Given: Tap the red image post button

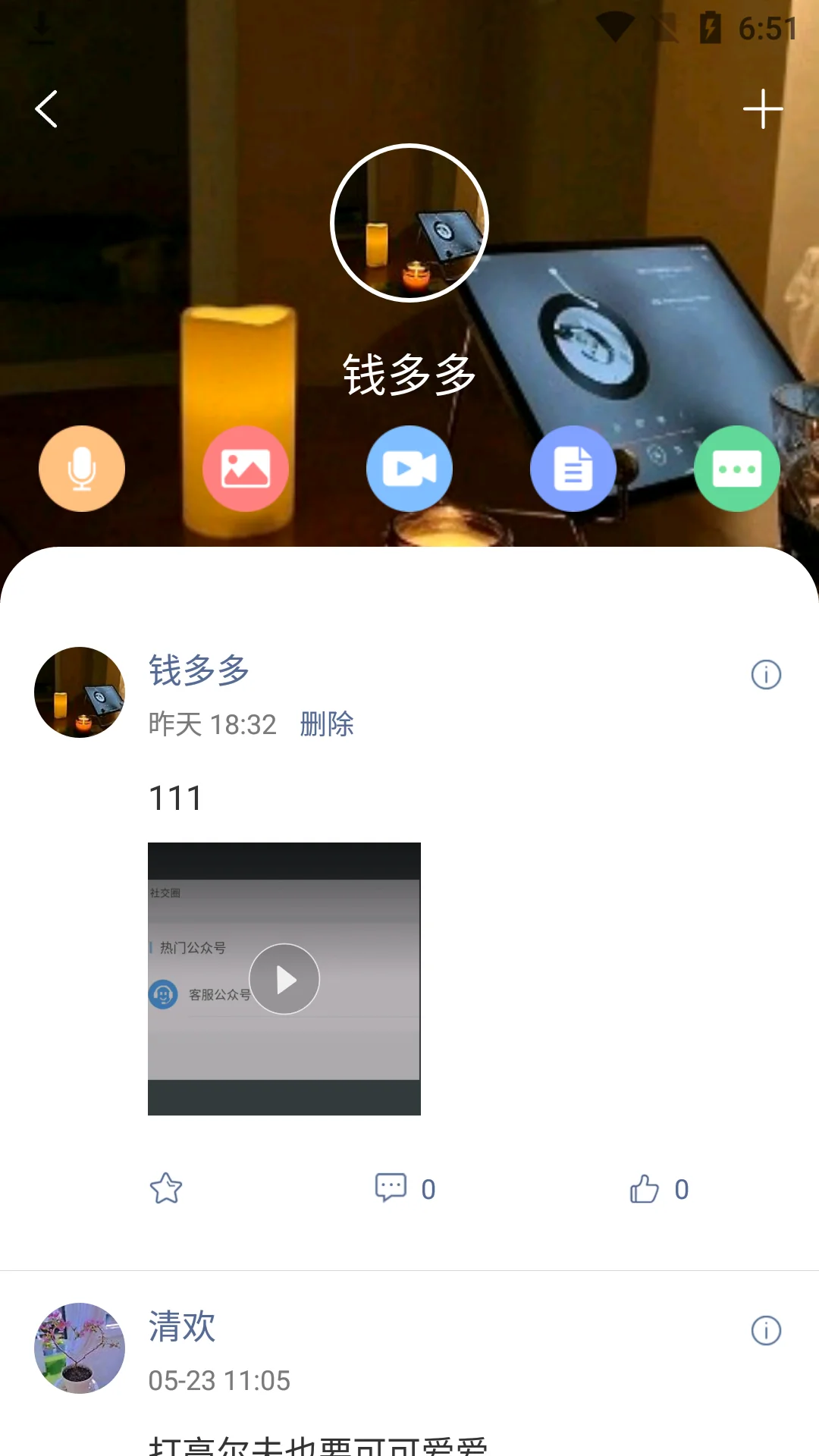Looking at the screenshot, I should [x=246, y=469].
